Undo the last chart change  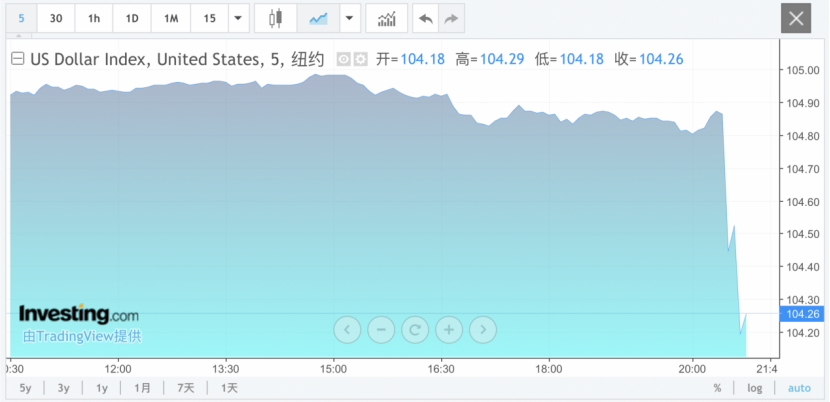[x=426, y=18]
